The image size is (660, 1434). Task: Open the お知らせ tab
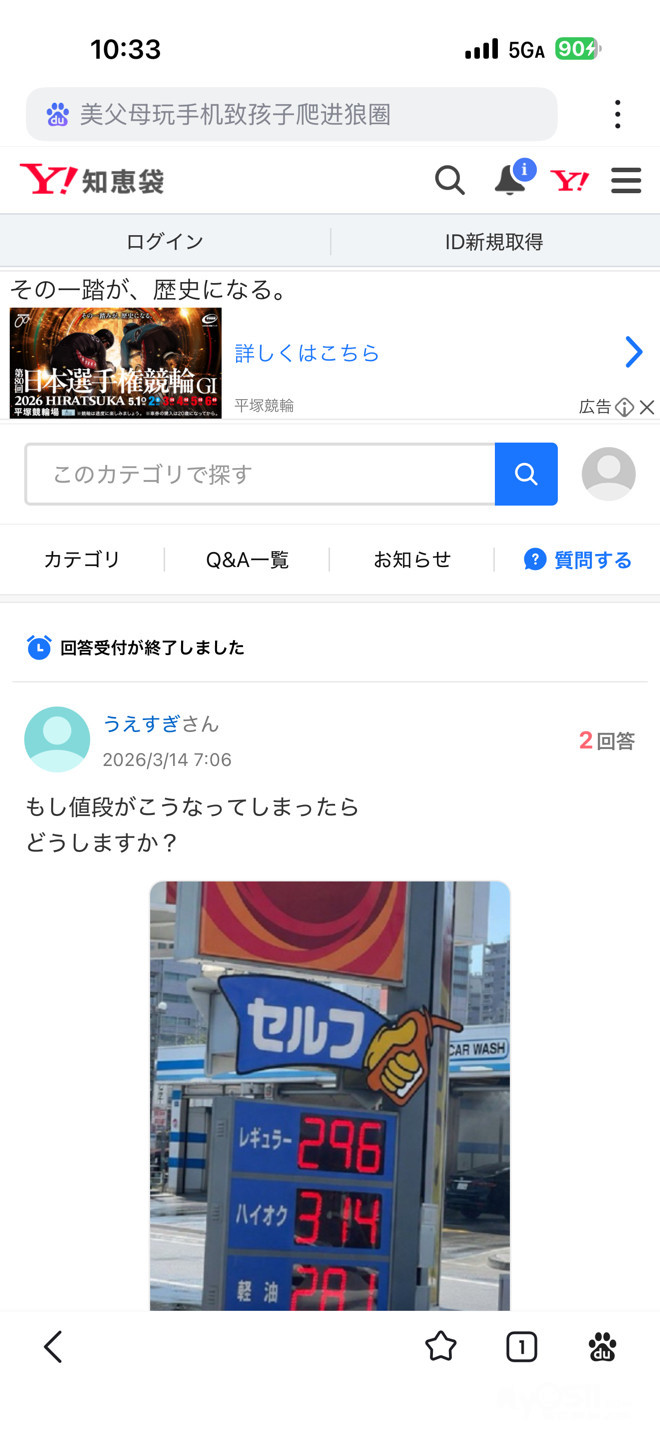(412, 560)
